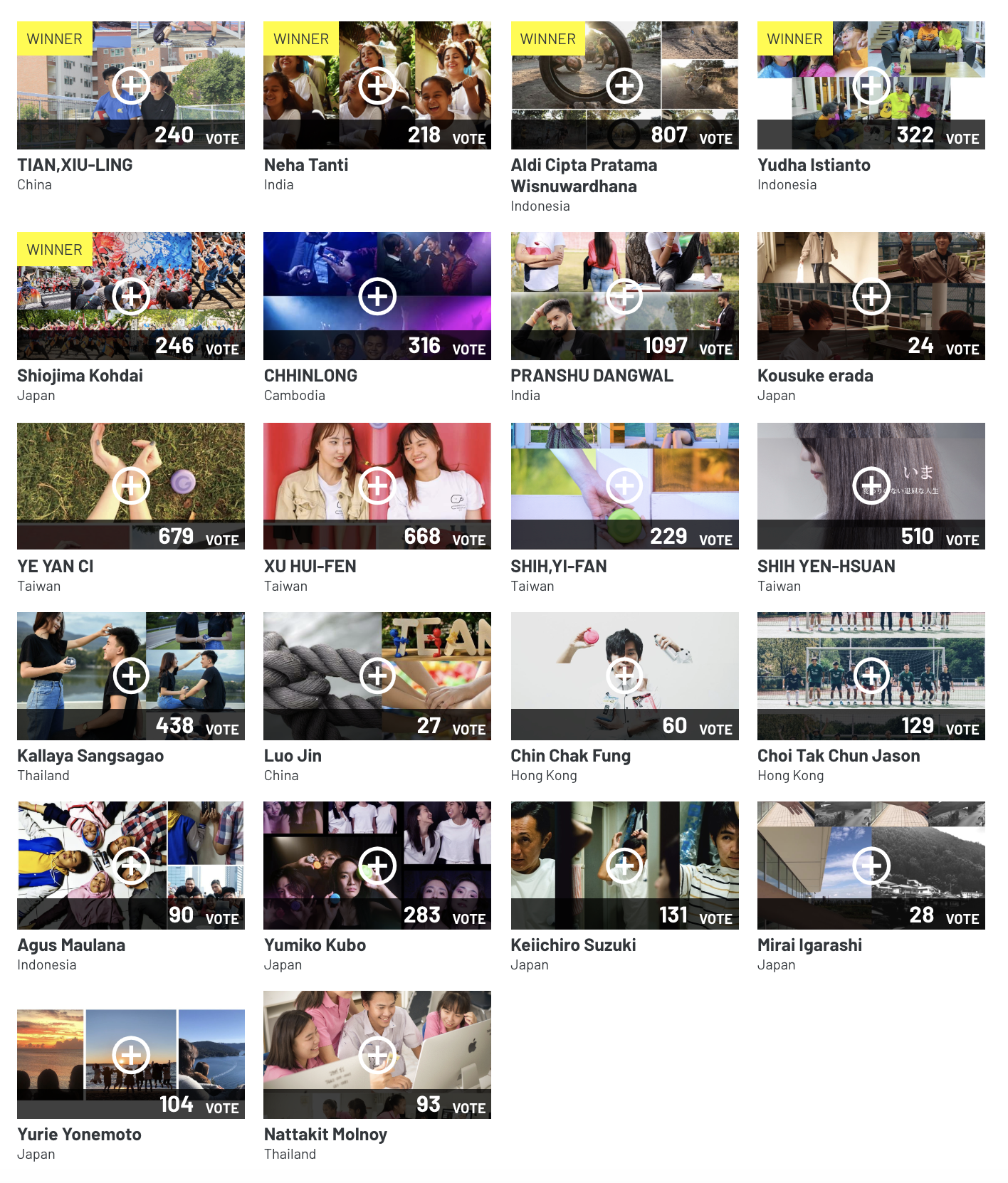The height and width of the screenshot is (1183, 1008).
Task: Open PRANSHU DANGWAL's entry
Action: [x=624, y=296]
